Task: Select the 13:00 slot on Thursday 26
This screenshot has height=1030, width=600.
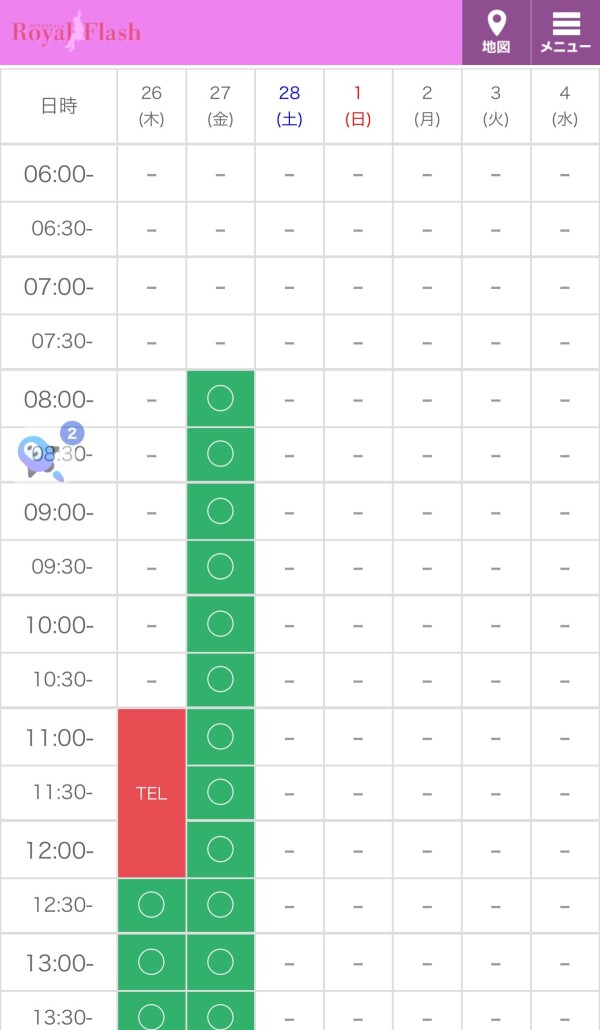Action: pyautogui.click(x=152, y=962)
